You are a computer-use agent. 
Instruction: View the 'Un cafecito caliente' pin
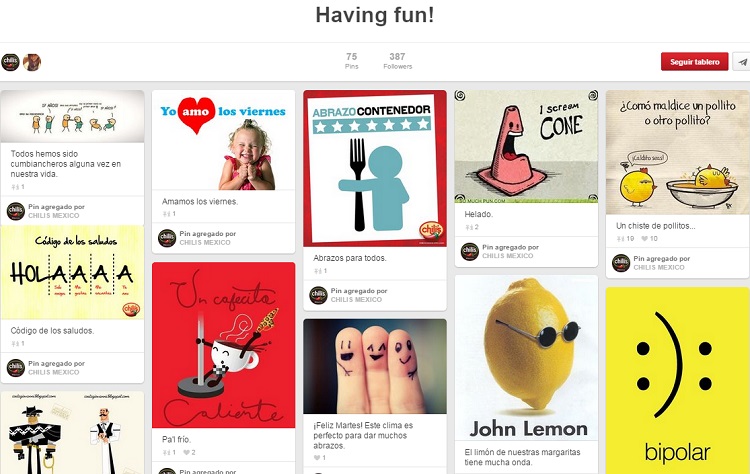[223, 347]
